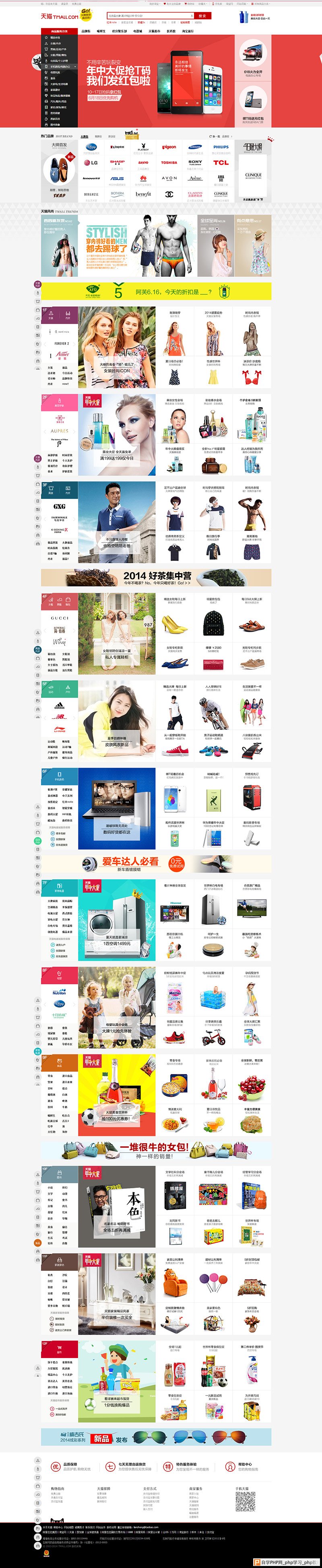
Task: Switch to the 天猫超市 navigation tab
Action: 155,31
